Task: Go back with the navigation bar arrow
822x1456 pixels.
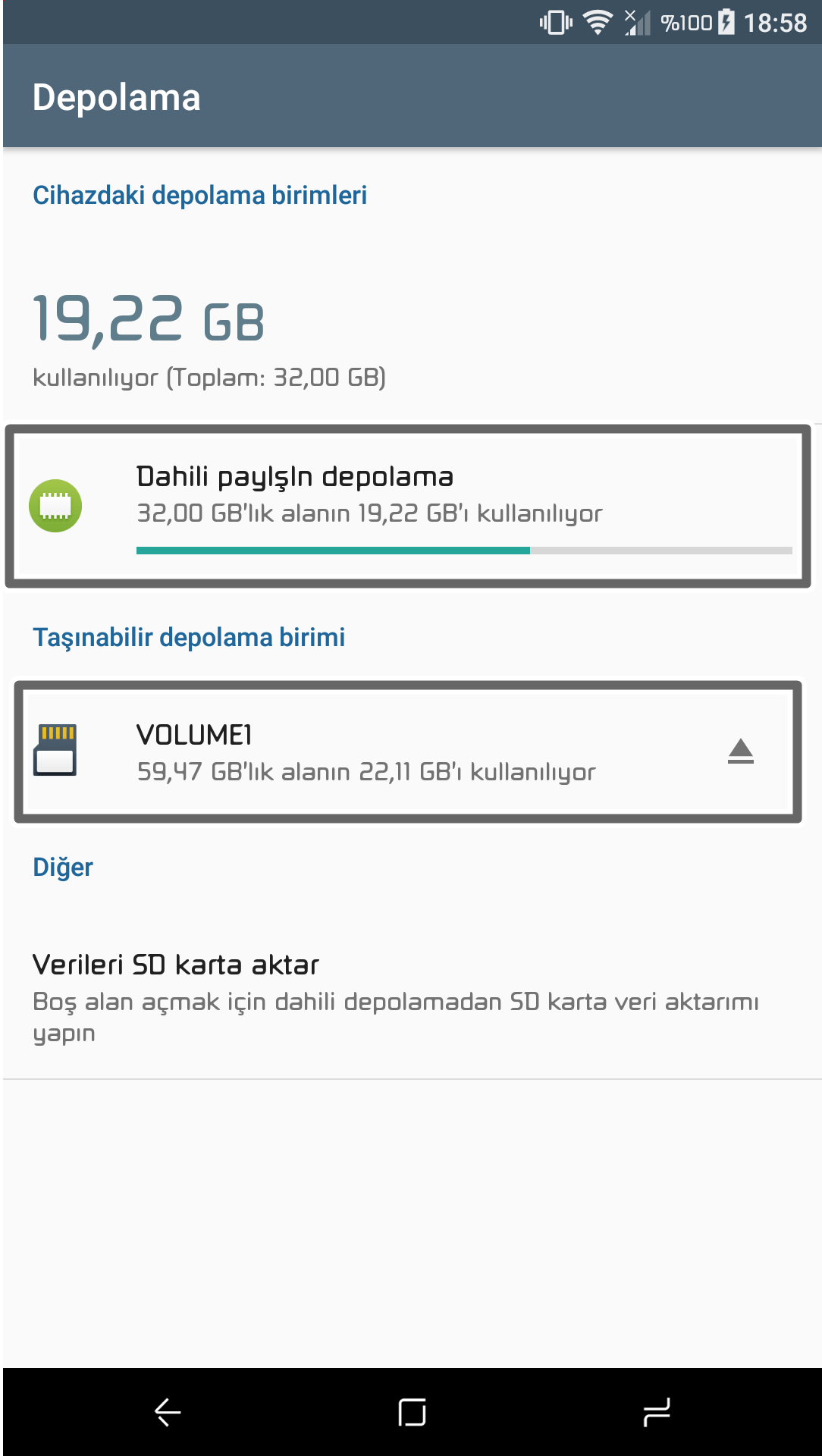Action: pyautogui.click(x=168, y=1412)
